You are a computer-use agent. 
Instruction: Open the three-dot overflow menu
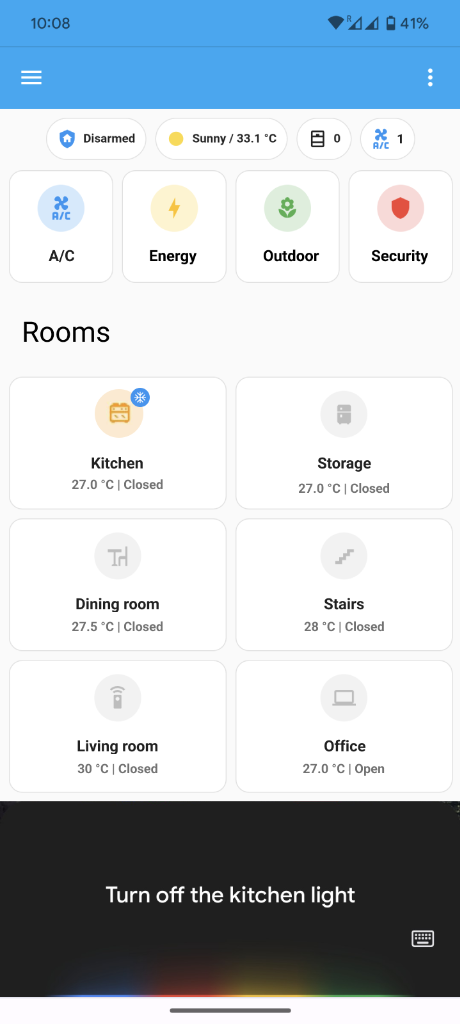(x=430, y=78)
